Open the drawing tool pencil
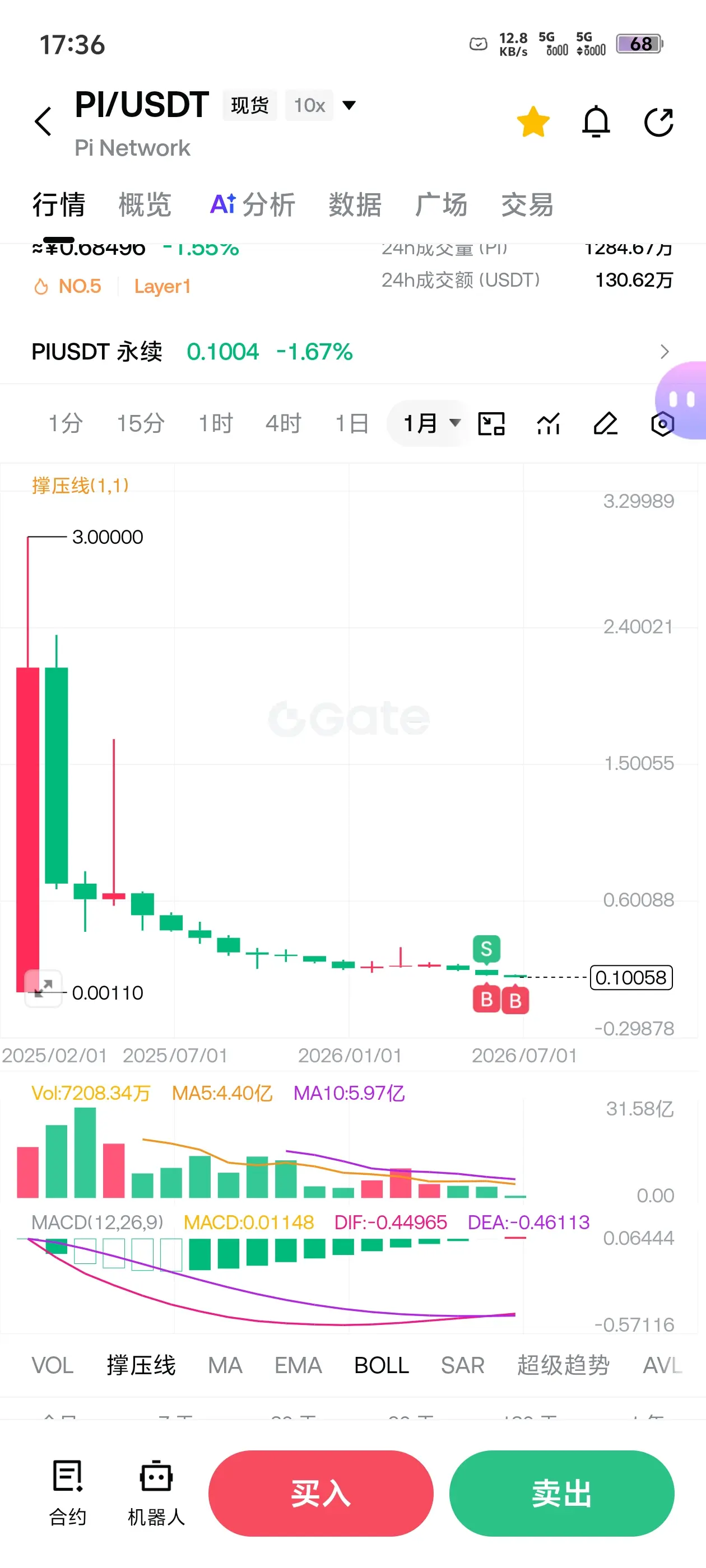Screen dimensions: 706x1568 [x=606, y=424]
